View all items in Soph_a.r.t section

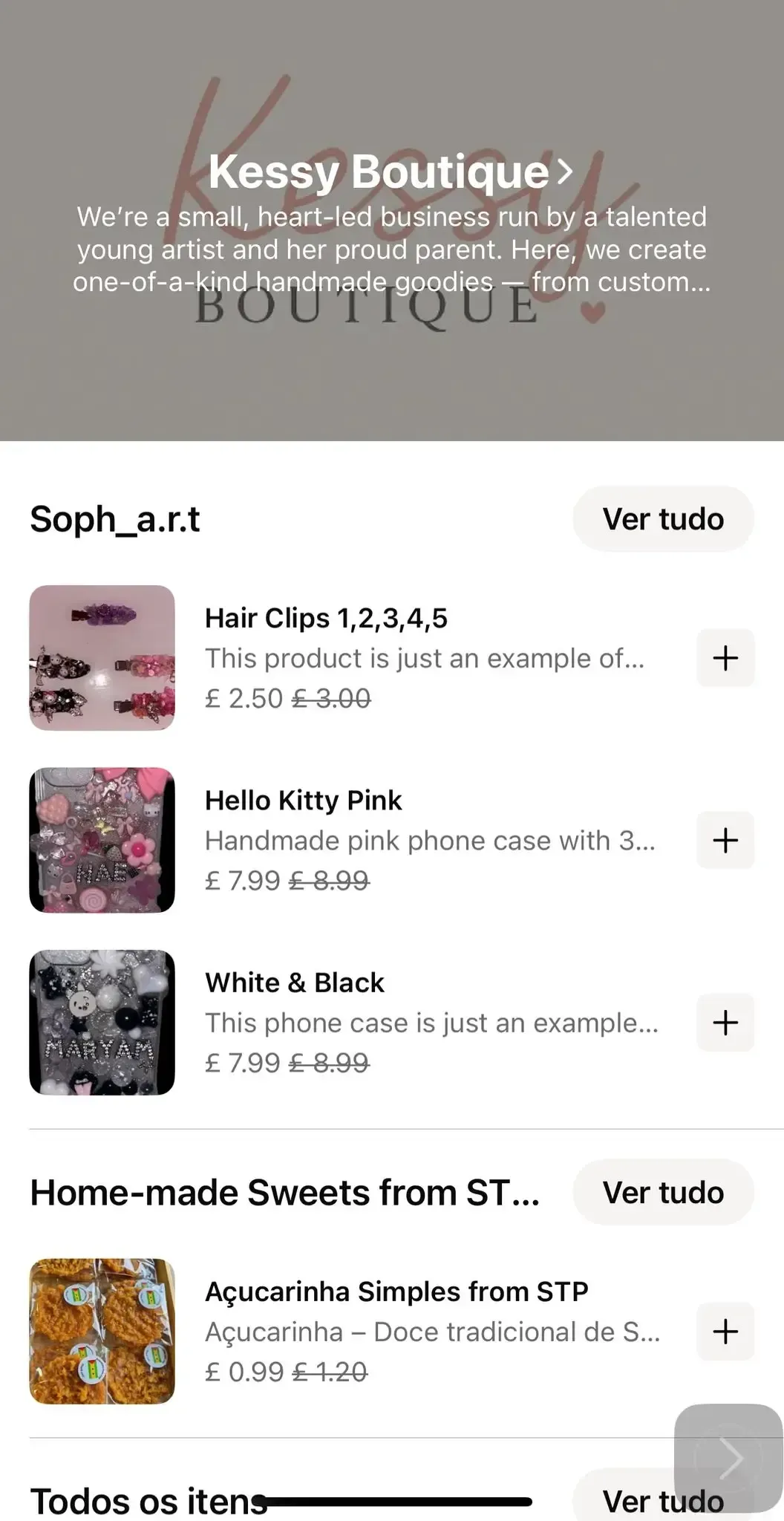(663, 519)
